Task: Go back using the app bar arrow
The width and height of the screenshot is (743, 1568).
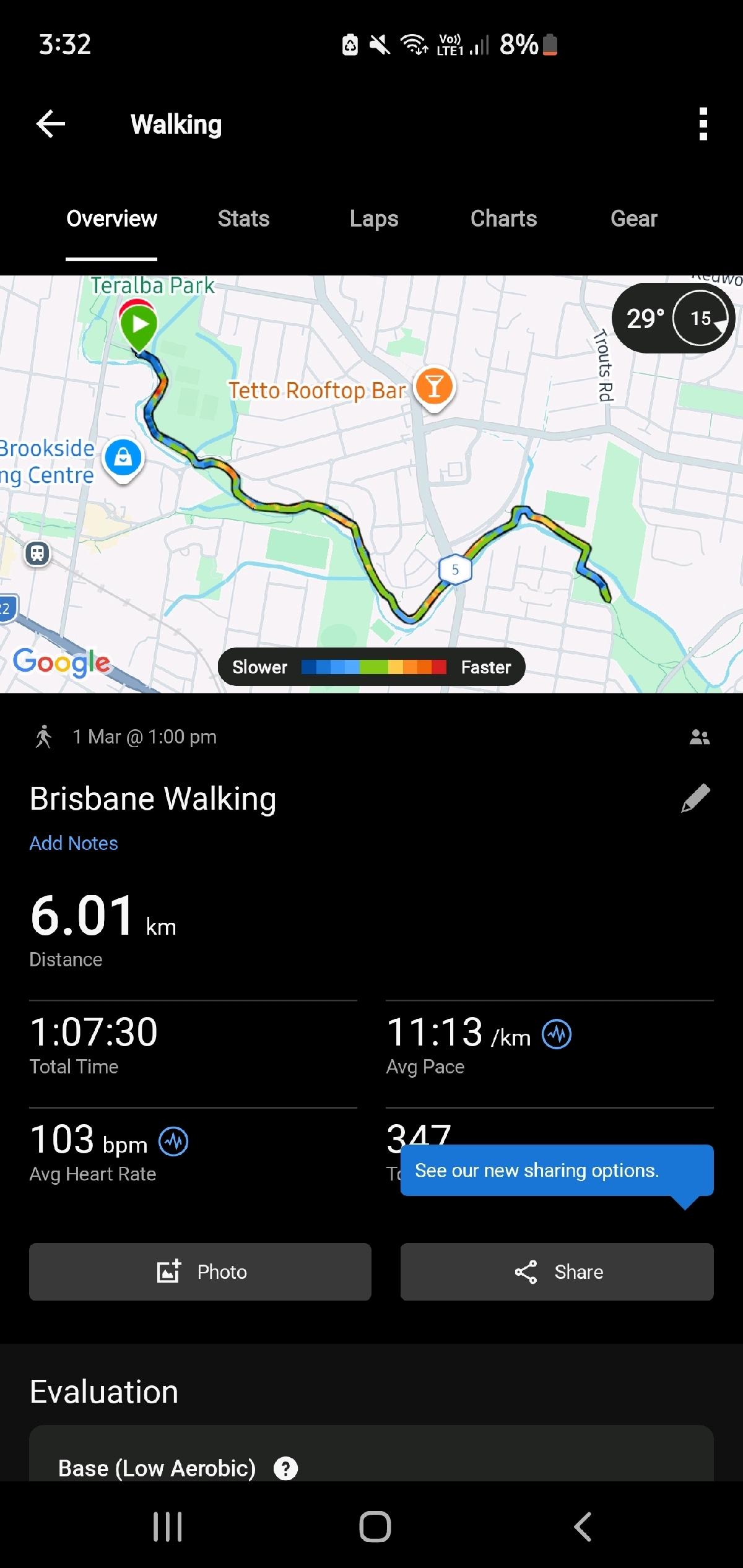Action: [51, 124]
